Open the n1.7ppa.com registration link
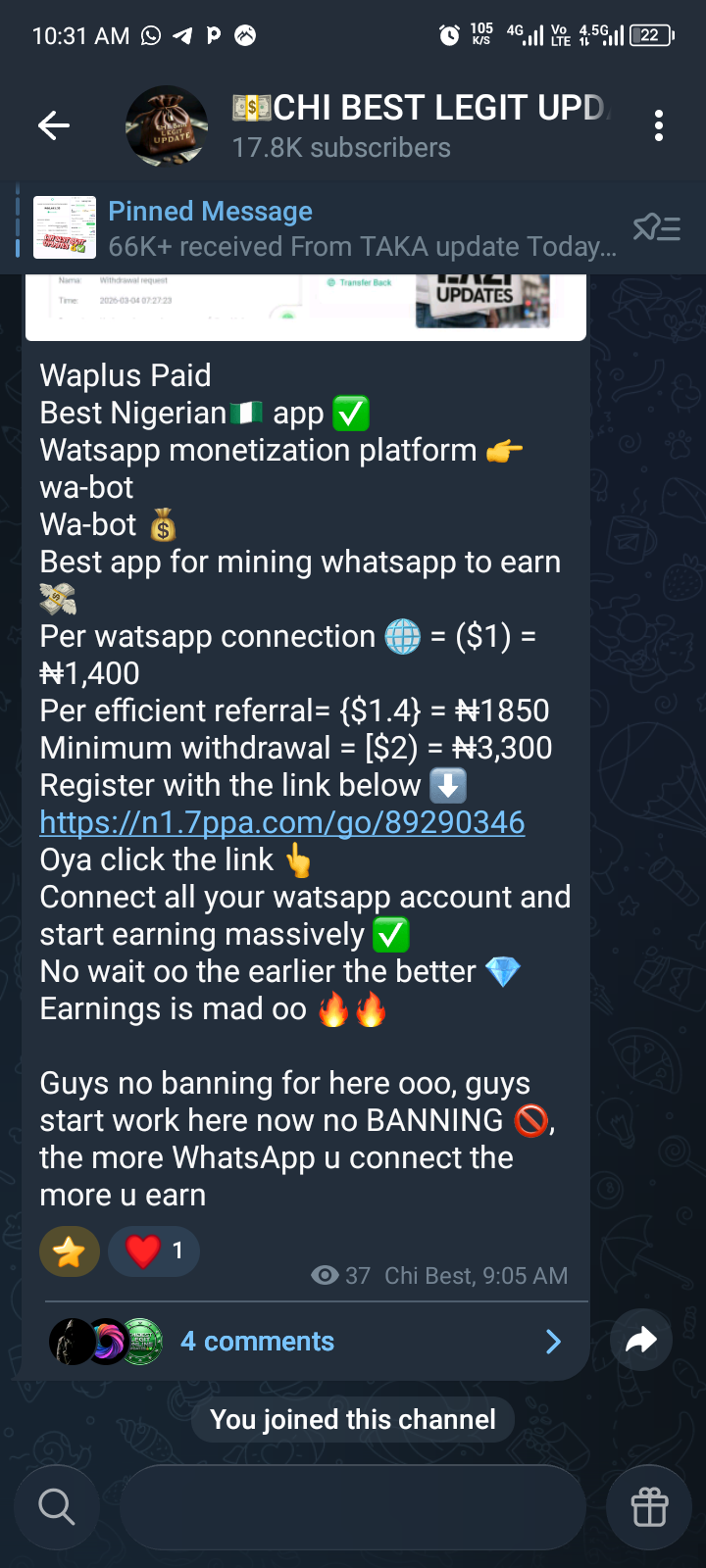Image resolution: width=706 pixels, height=1568 pixels. (x=282, y=822)
